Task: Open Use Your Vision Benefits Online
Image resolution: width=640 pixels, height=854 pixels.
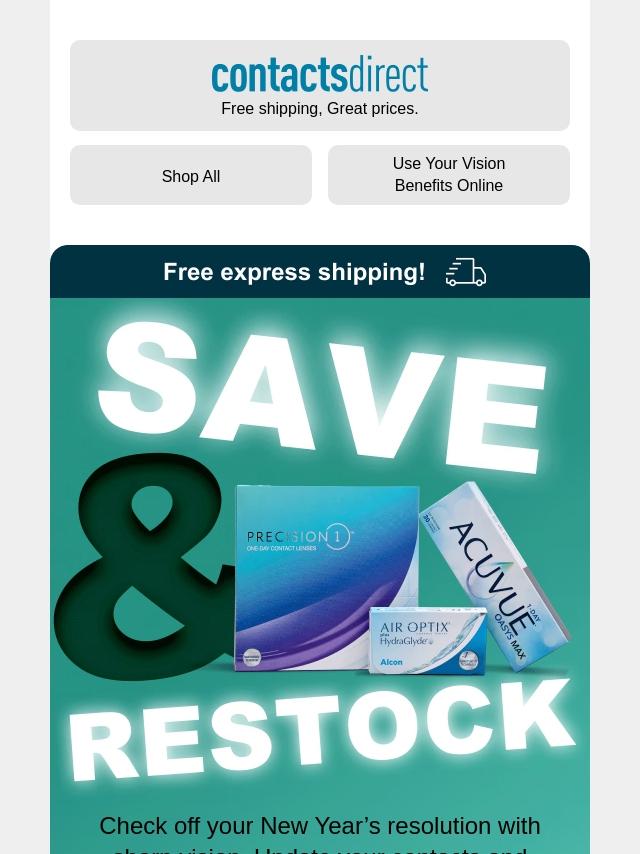Action: coord(448,175)
